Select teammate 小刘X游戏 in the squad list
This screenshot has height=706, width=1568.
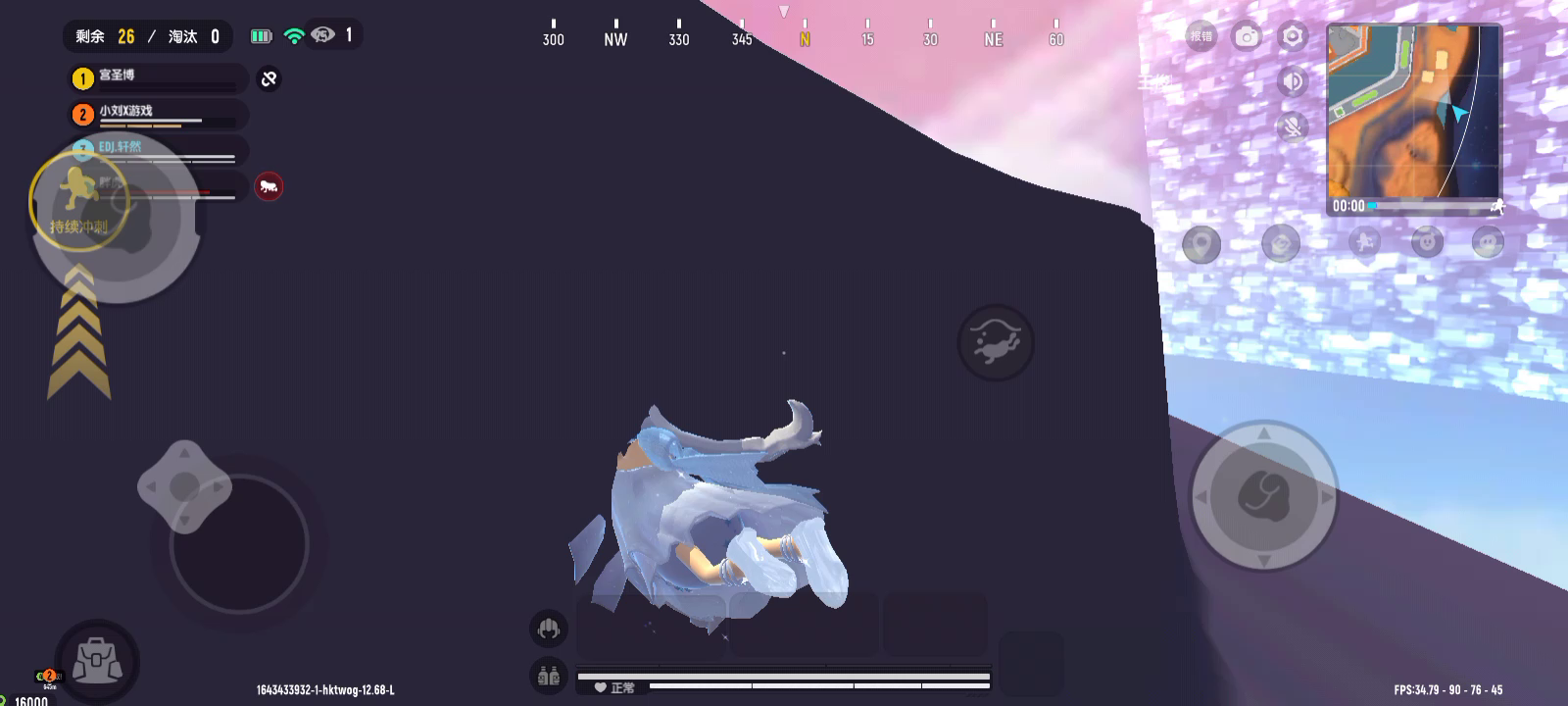pos(157,114)
